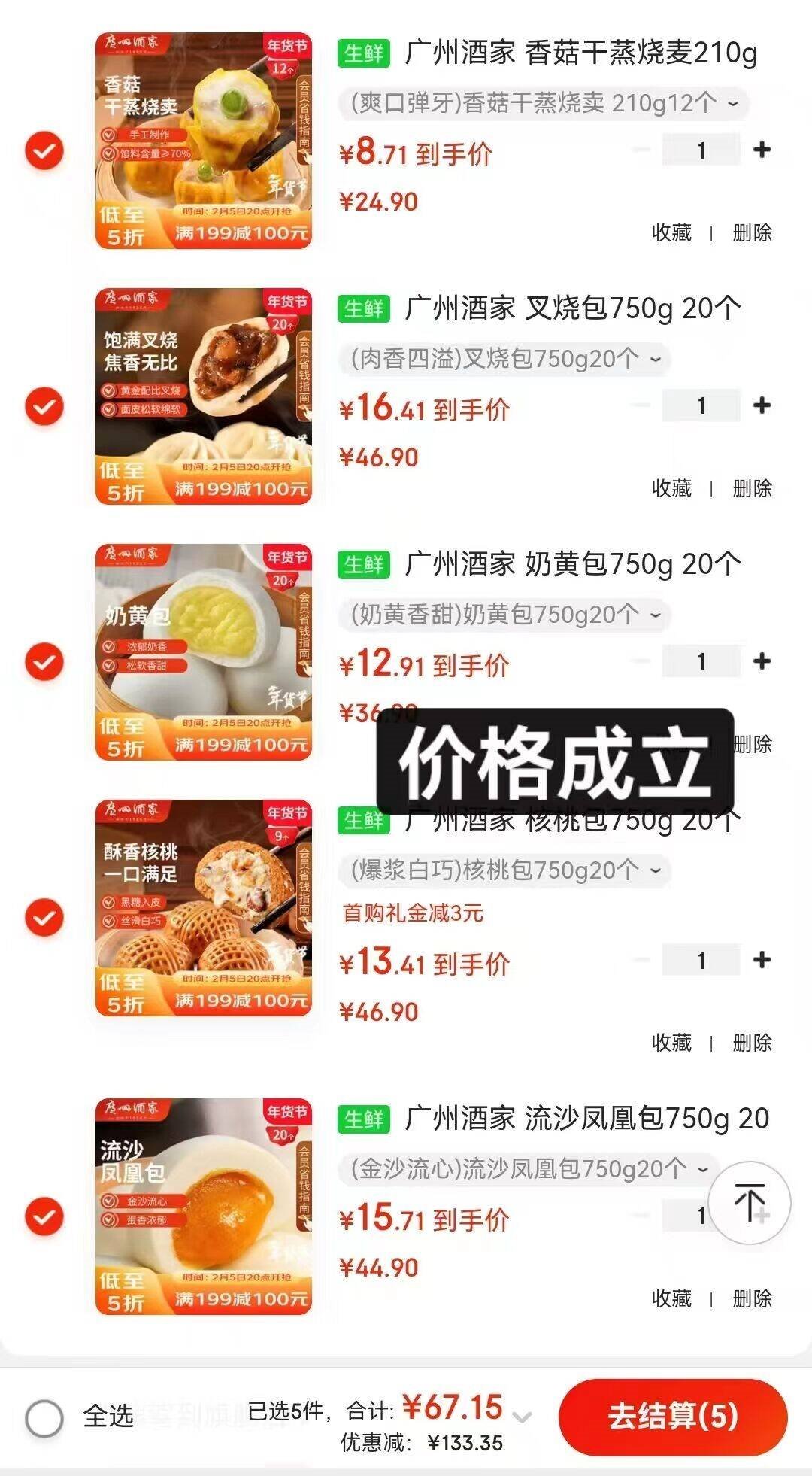Save 叉烧包 to favorites via 收藏
The width and height of the screenshot is (812, 1476).
671,488
